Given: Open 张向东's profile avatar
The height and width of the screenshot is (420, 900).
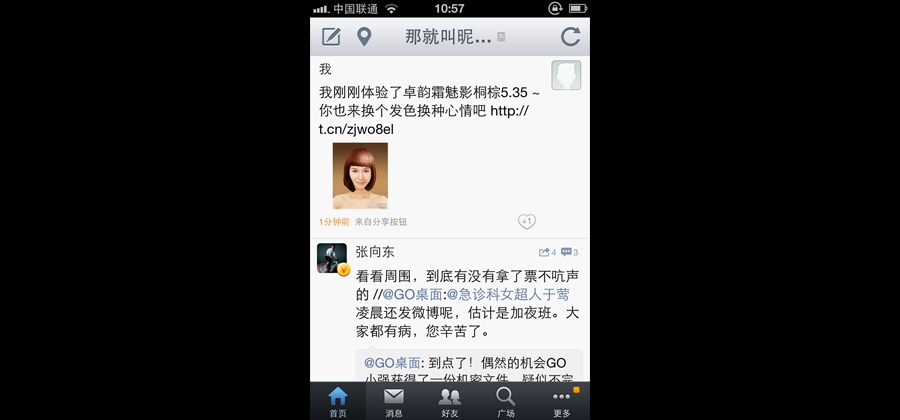Looking at the screenshot, I should point(332,258).
